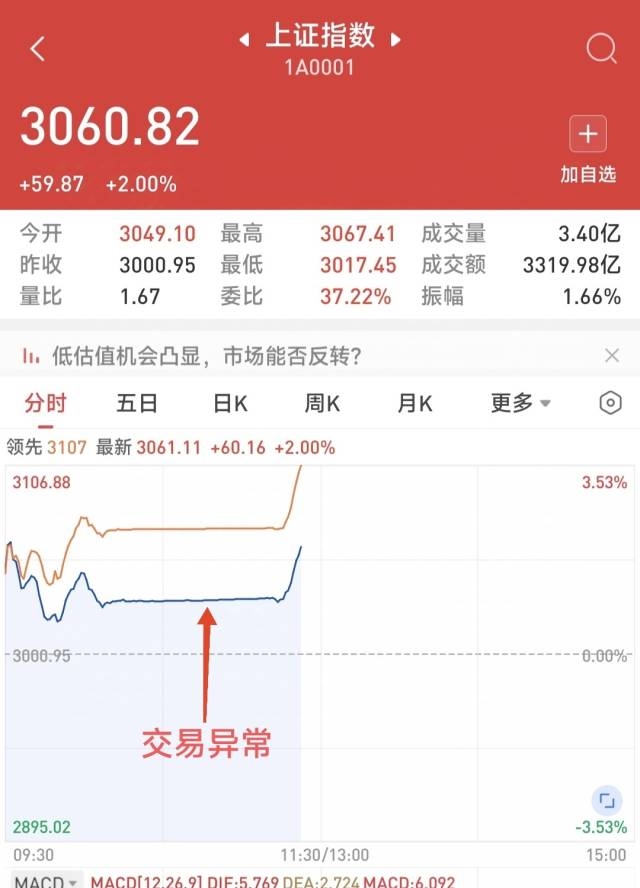Open the search magnifier icon
The height and width of the screenshot is (888, 640).
click(601, 48)
